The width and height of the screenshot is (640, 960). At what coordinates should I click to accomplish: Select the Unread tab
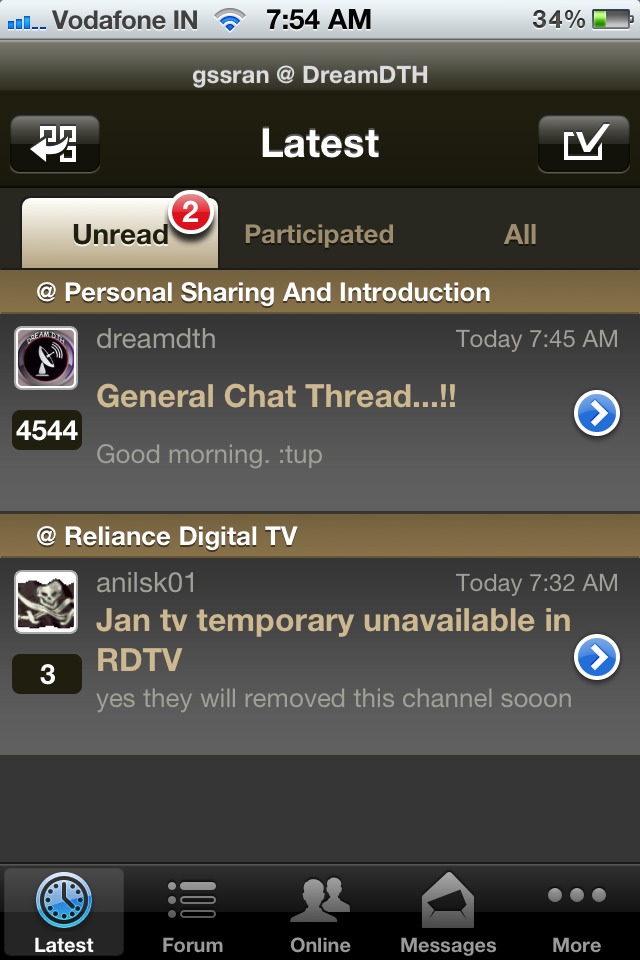tap(120, 234)
